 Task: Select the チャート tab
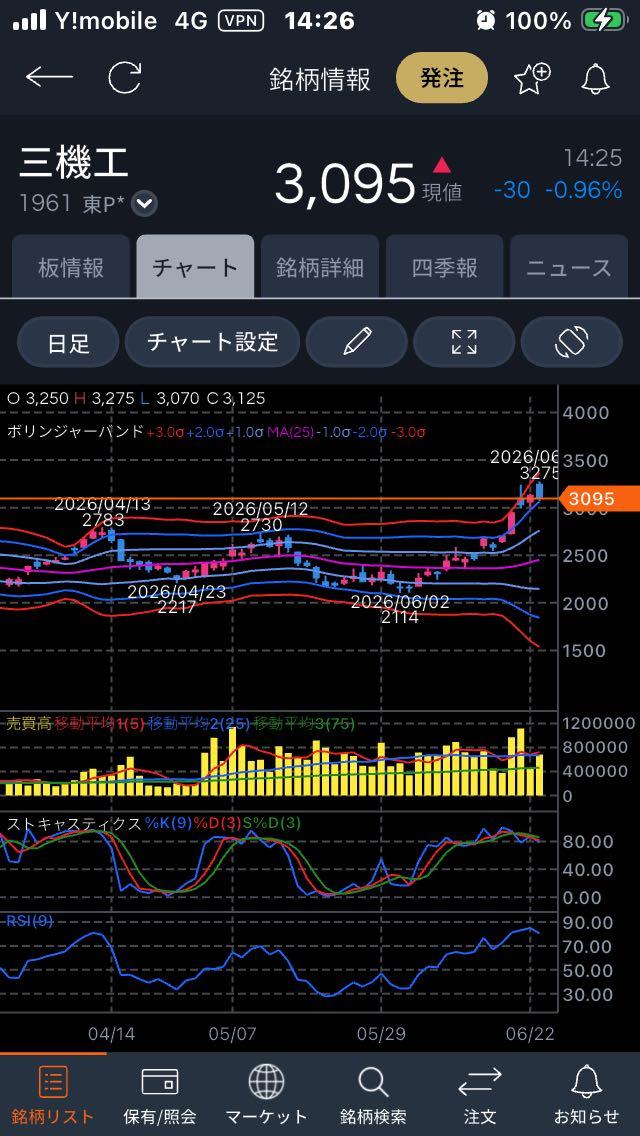click(195, 267)
